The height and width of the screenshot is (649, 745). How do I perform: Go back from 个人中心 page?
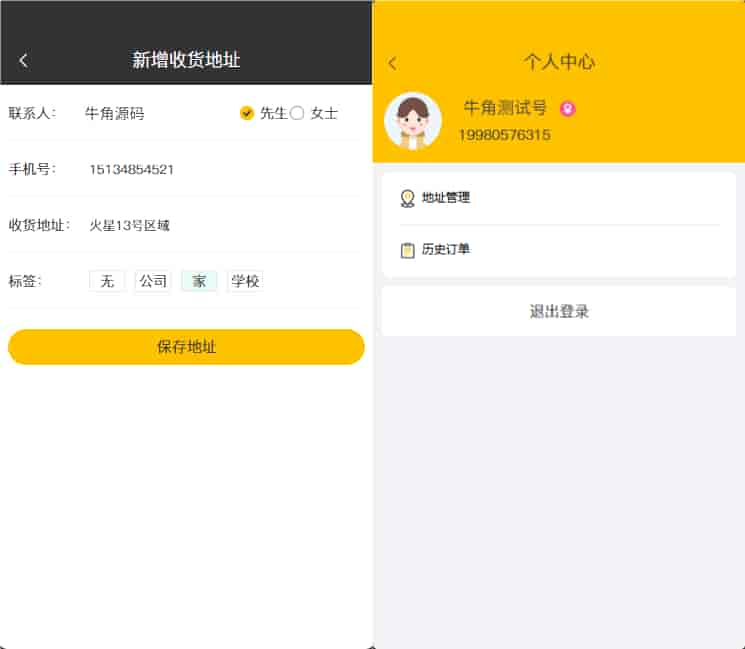click(392, 63)
